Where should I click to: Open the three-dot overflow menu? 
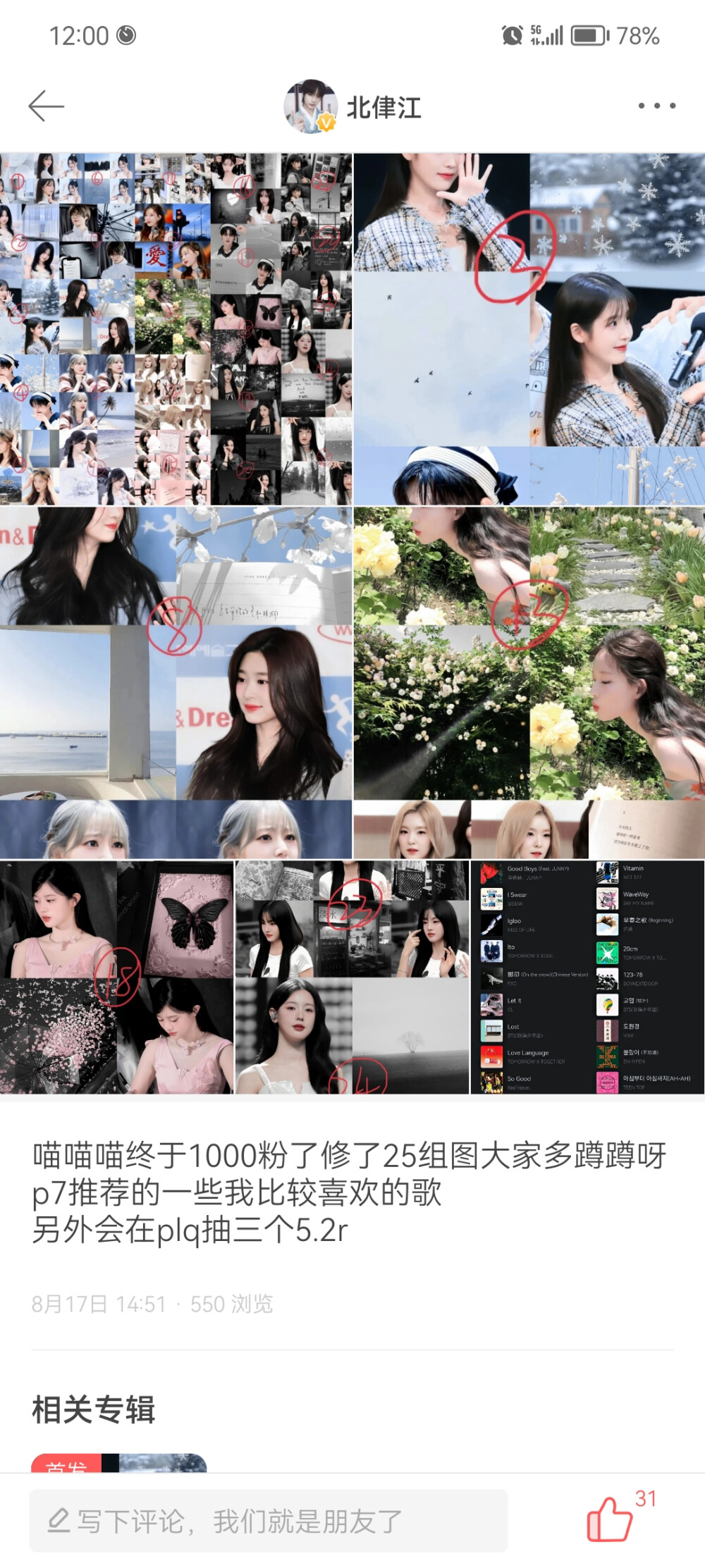pos(656,106)
